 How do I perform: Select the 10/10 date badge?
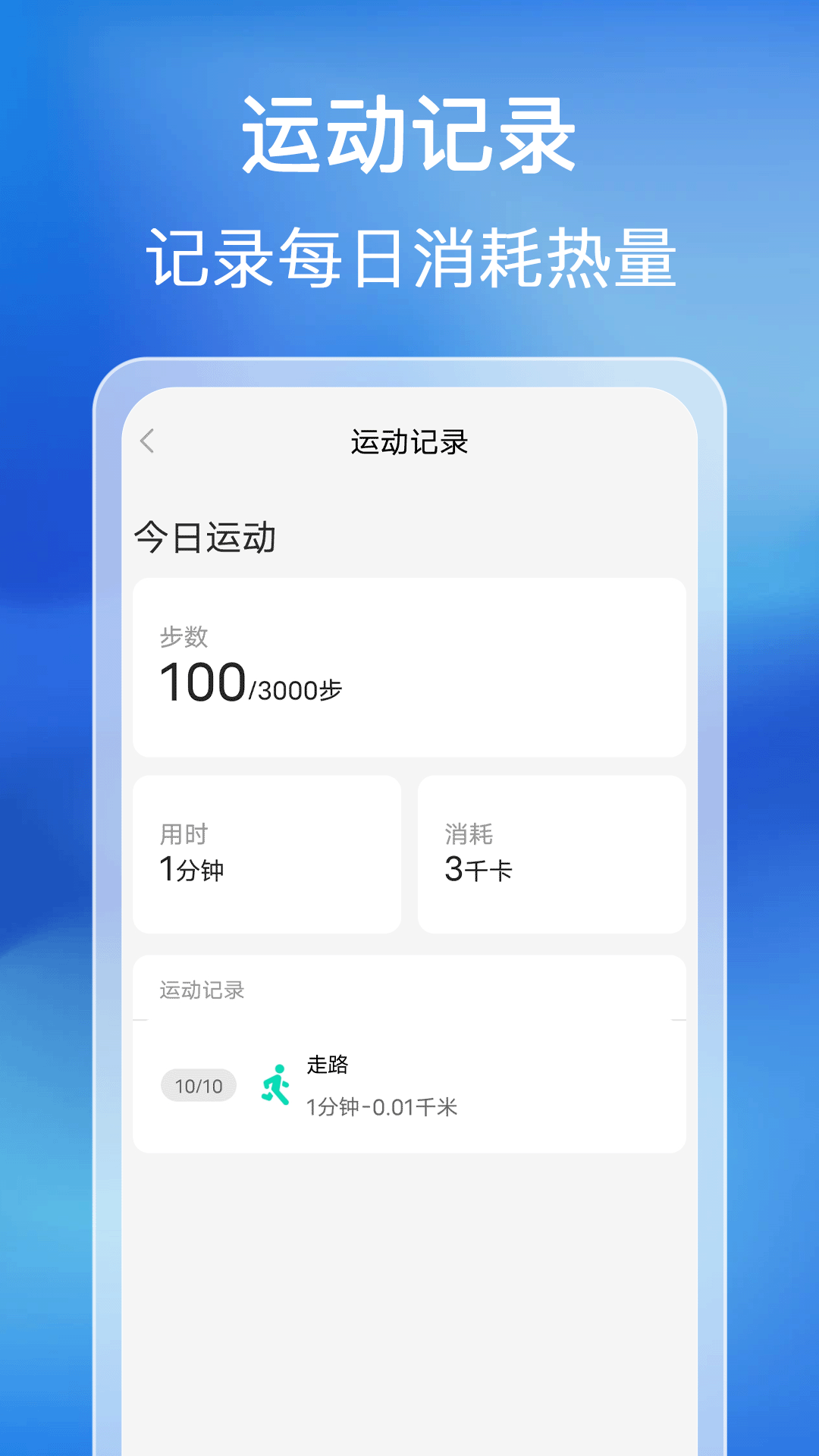[199, 1086]
